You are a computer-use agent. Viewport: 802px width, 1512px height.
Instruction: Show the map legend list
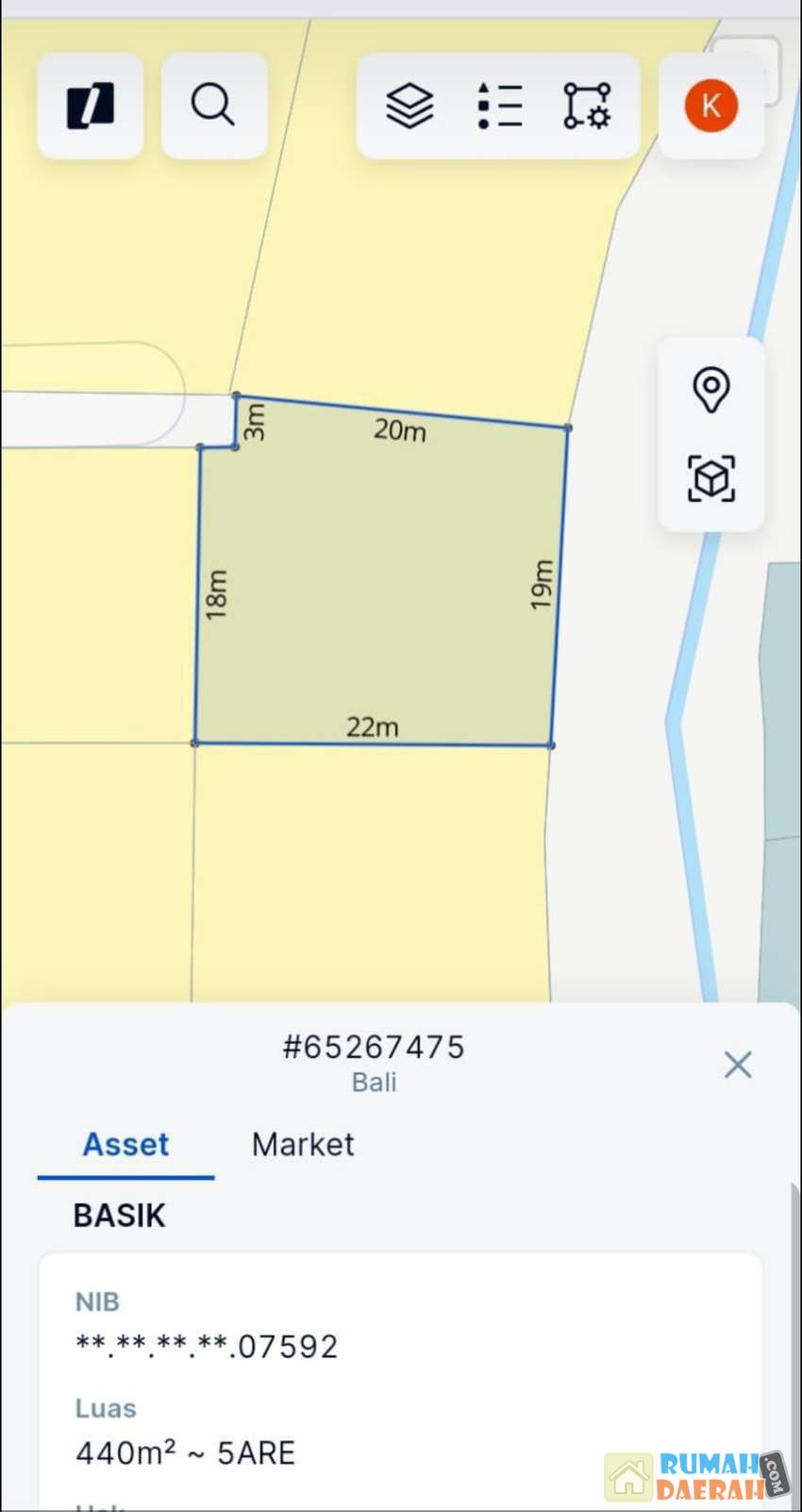(x=499, y=105)
